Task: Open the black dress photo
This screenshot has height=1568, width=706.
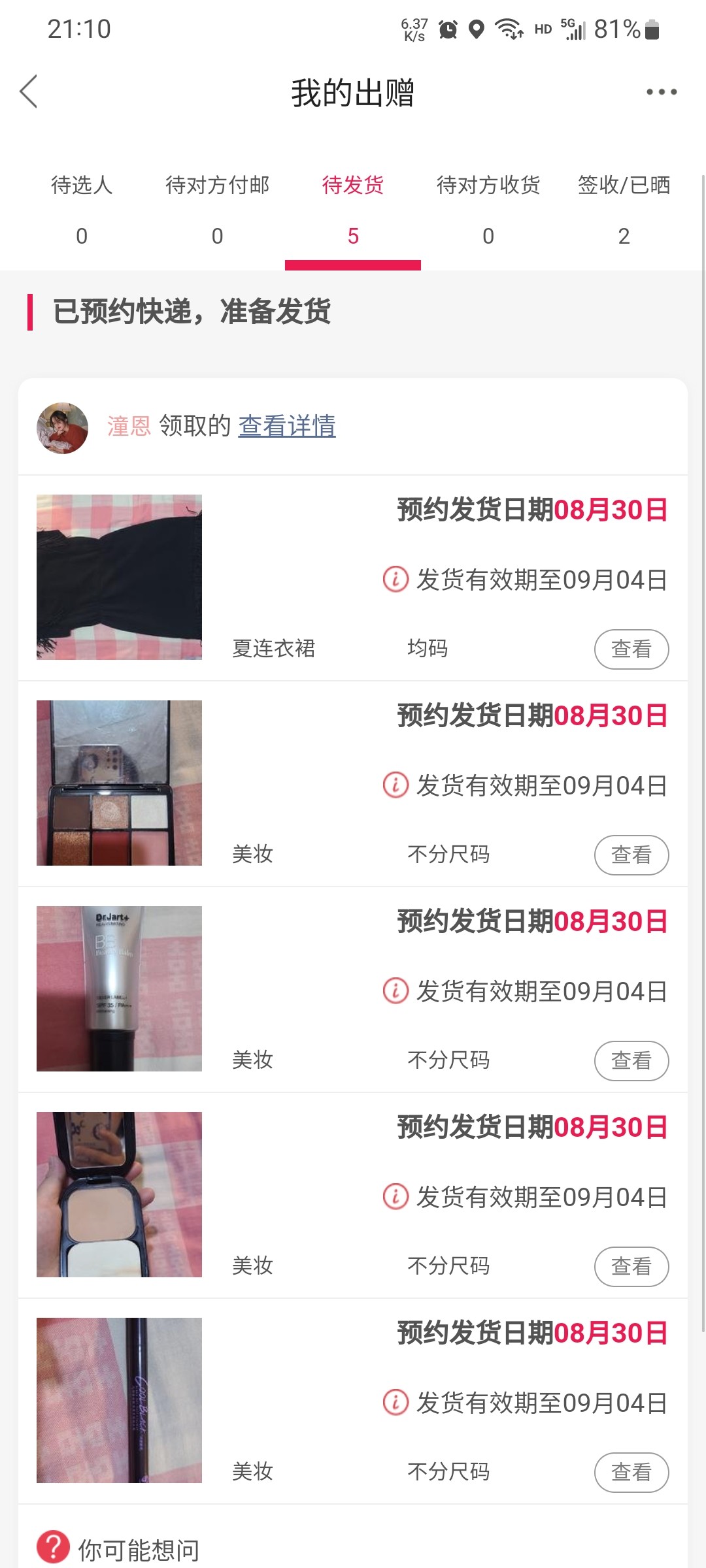Action: pyautogui.click(x=119, y=577)
